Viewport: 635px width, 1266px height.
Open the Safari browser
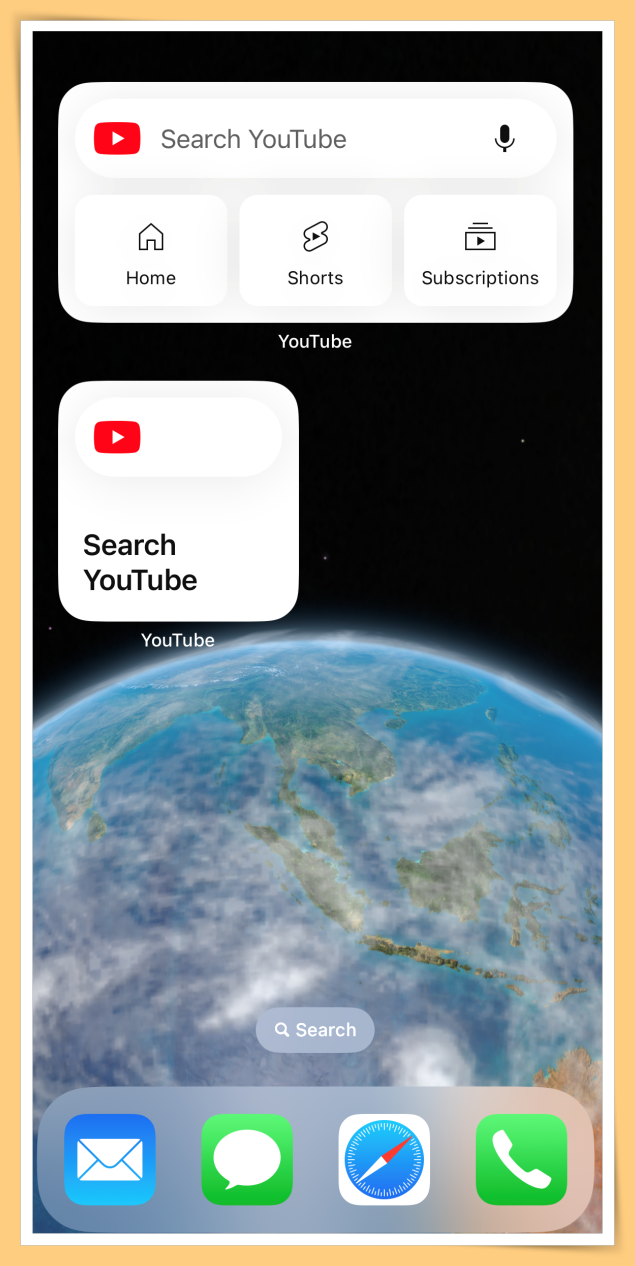[384, 1160]
